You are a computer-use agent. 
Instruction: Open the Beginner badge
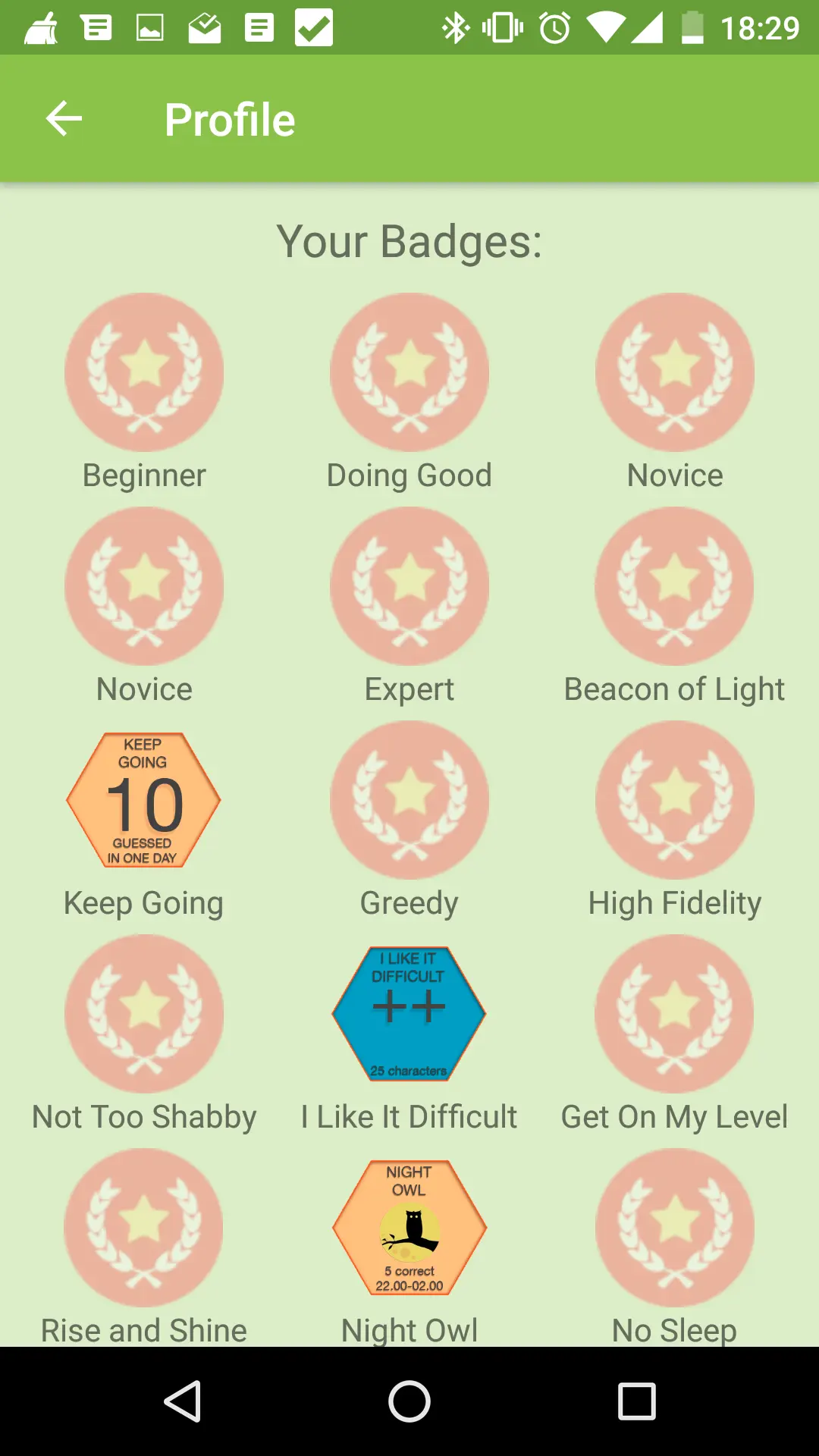pos(144,372)
